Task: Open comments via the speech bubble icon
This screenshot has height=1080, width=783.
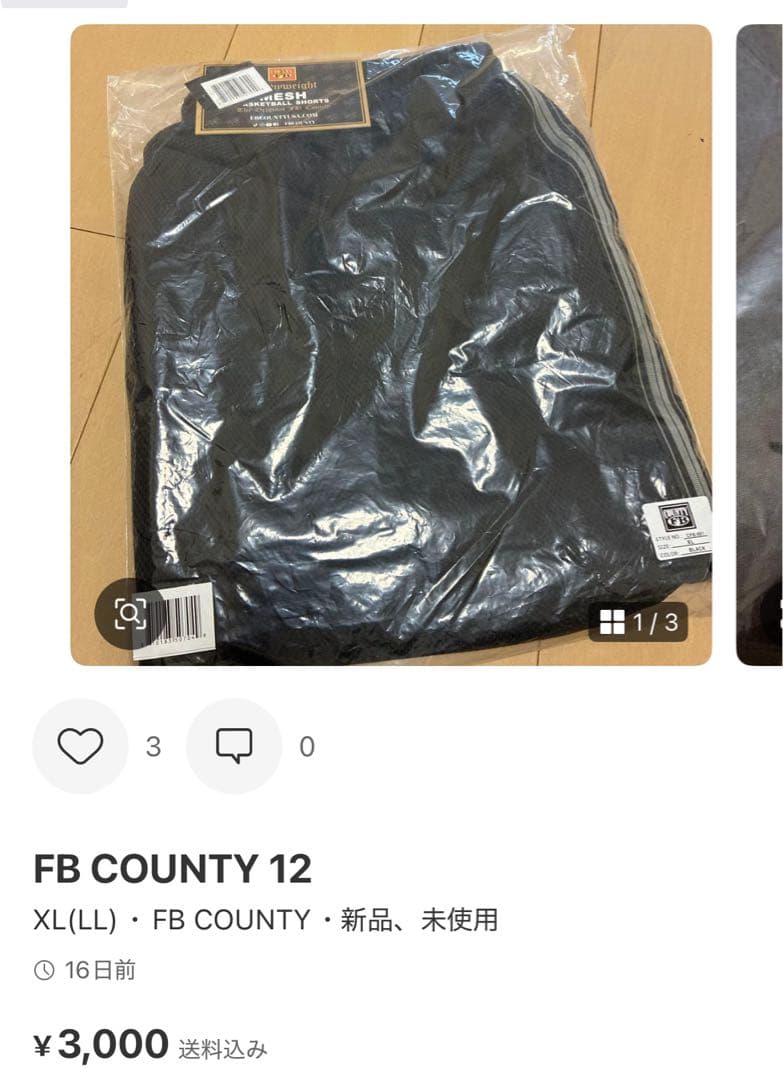Action: pyautogui.click(x=233, y=745)
